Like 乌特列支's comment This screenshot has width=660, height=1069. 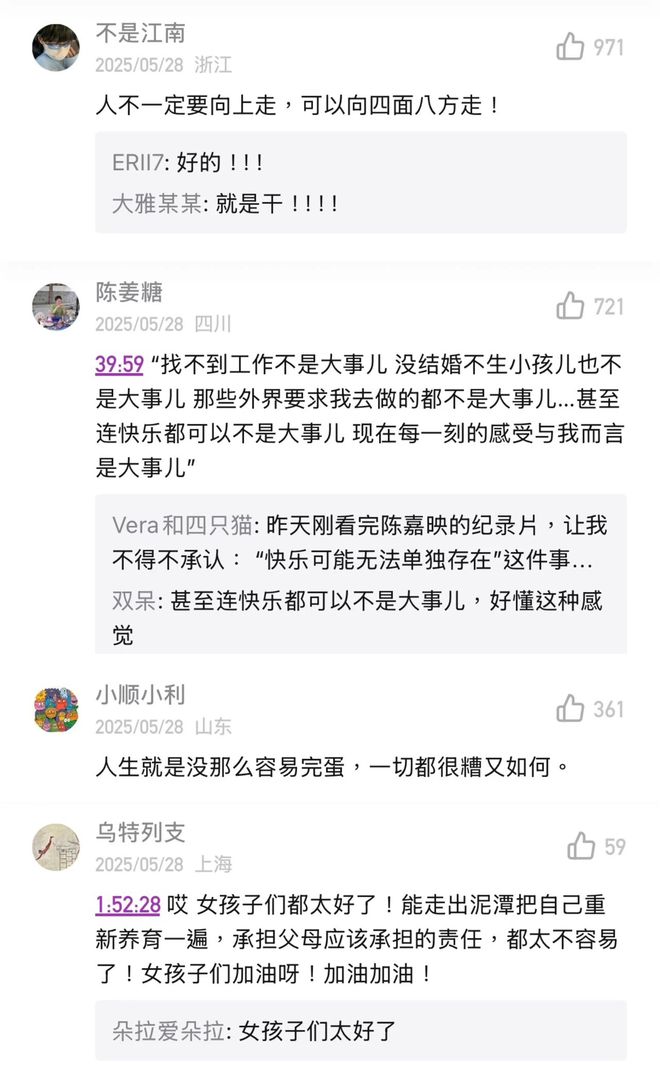[x=581, y=846]
